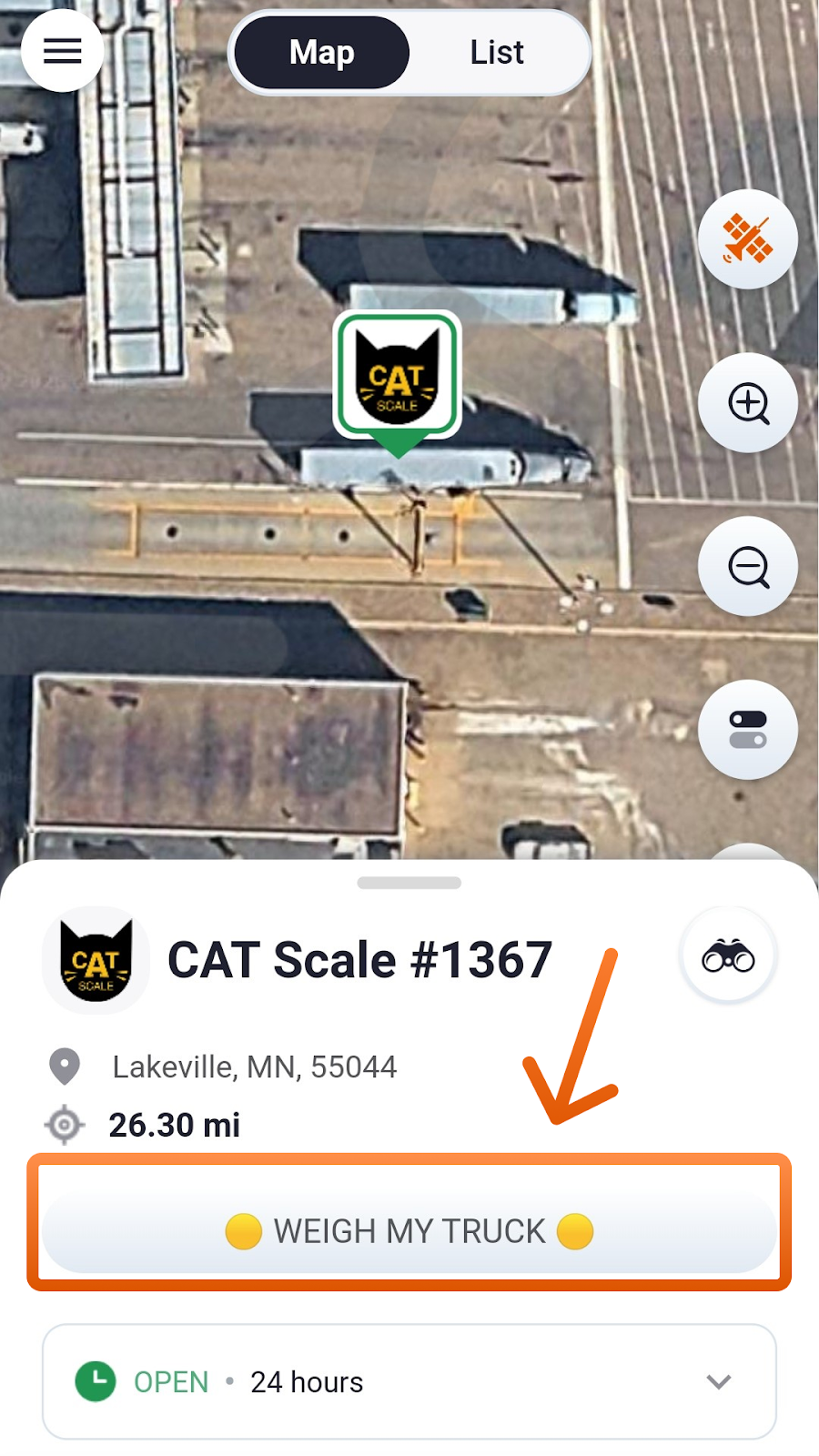Open the binoculars view button
This screenshot has height=1456, width=819.
(x=728, y=956)
